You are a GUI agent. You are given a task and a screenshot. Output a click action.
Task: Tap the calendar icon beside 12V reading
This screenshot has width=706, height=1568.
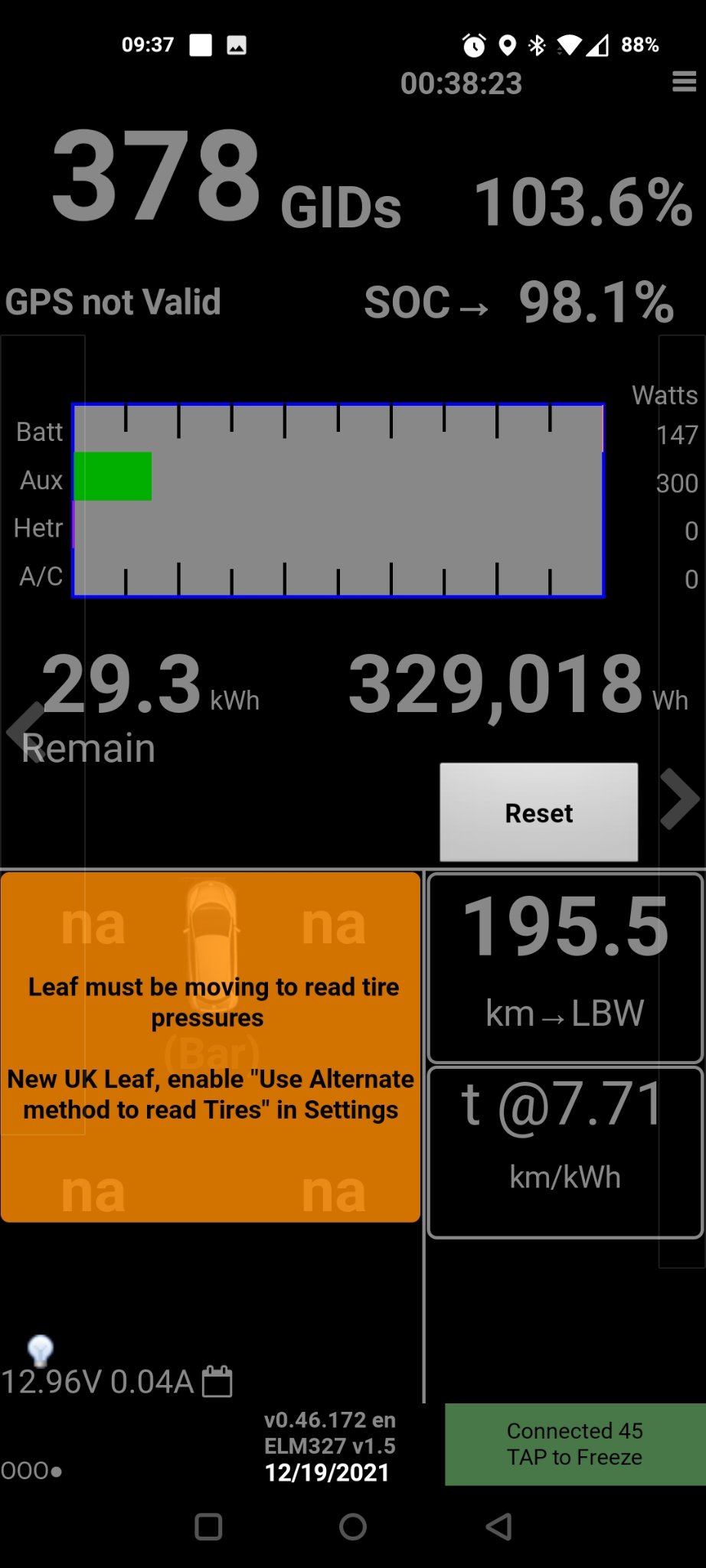click(x=217, y=1381)
